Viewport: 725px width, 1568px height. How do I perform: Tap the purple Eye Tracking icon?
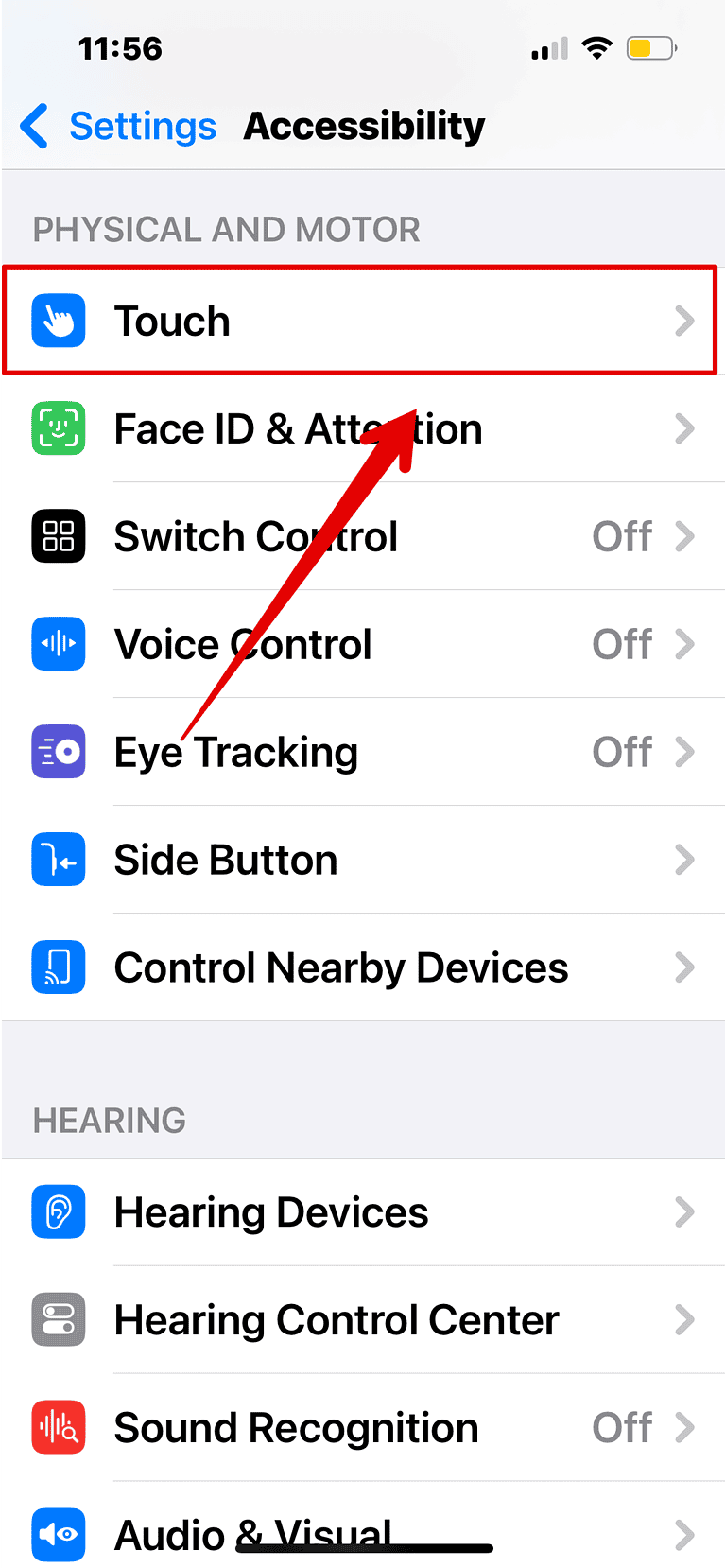[58, 752]
